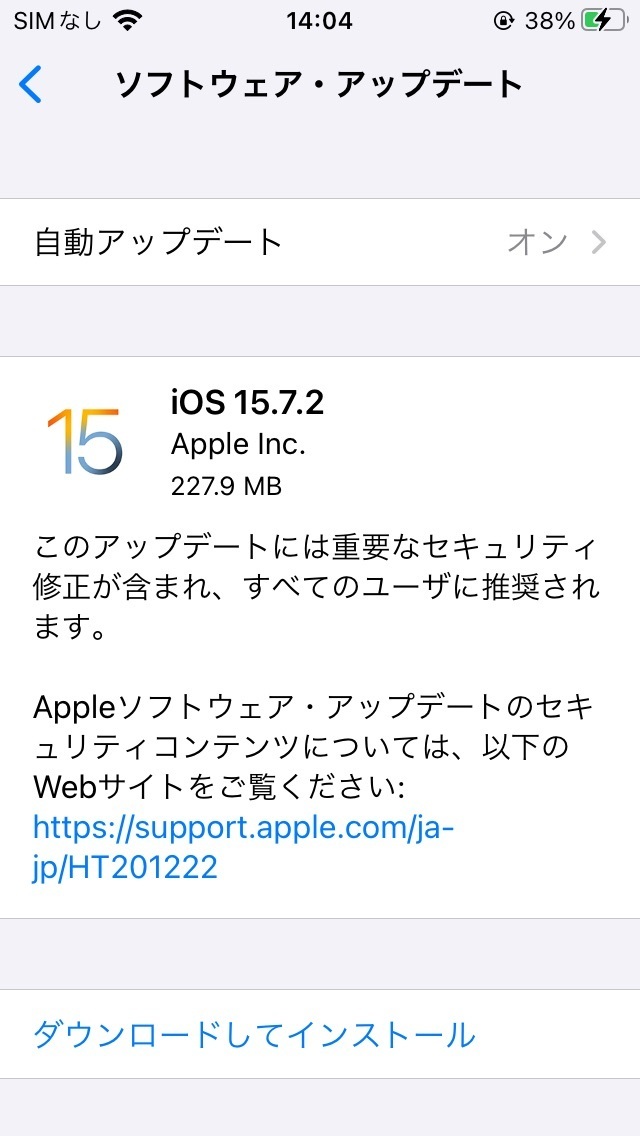Go back using the blue back arrow
This screenshot has height=1136, width=640.
32,85
